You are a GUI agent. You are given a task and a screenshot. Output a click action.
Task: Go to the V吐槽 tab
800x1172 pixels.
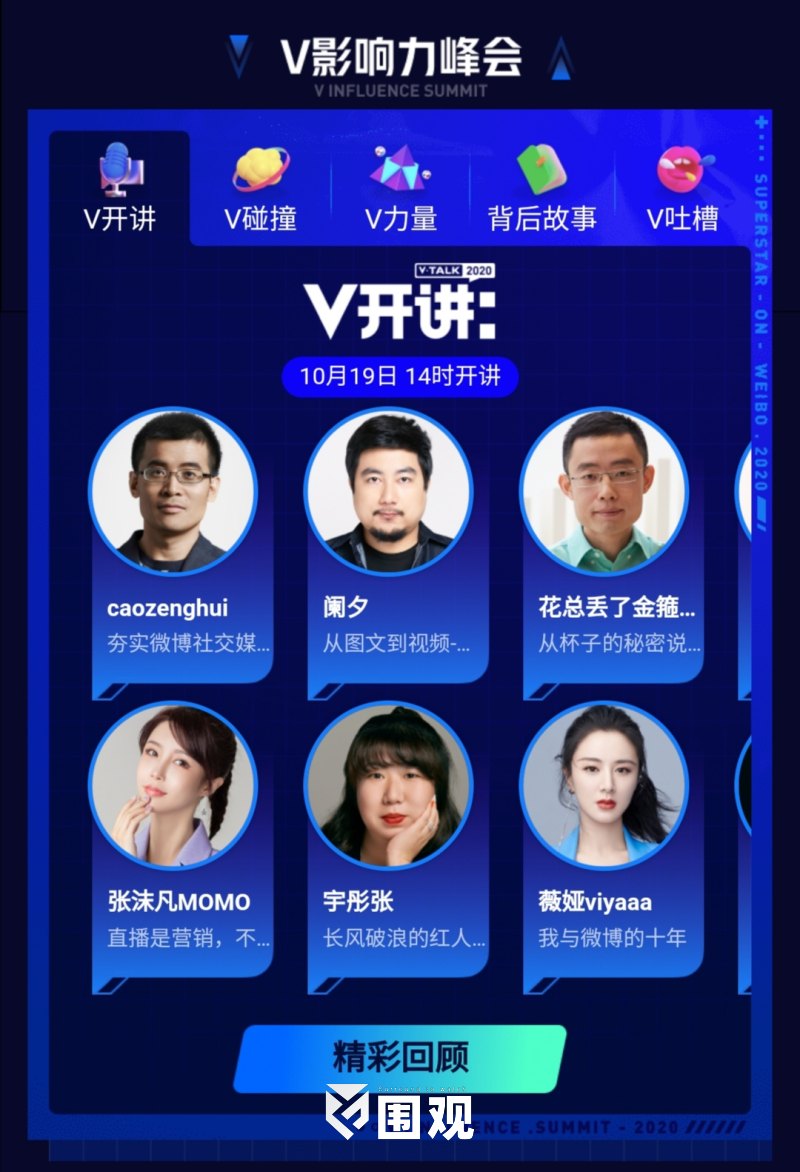[682, 190]
